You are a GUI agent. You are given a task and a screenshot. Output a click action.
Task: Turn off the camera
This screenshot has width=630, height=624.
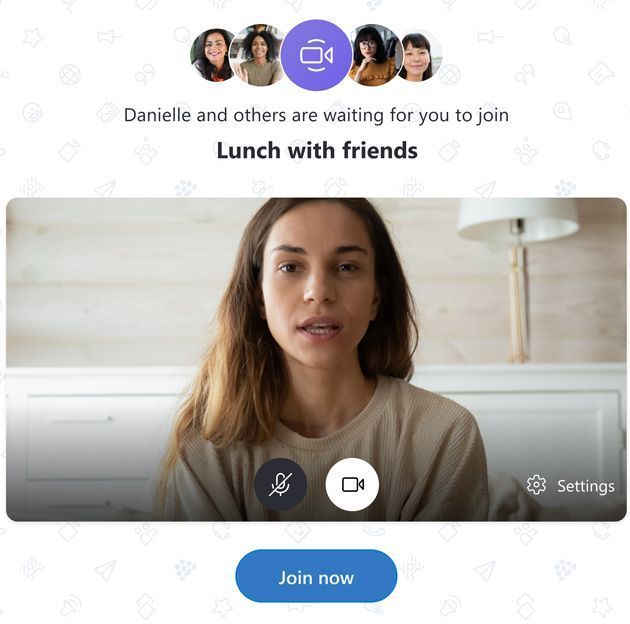352,485
